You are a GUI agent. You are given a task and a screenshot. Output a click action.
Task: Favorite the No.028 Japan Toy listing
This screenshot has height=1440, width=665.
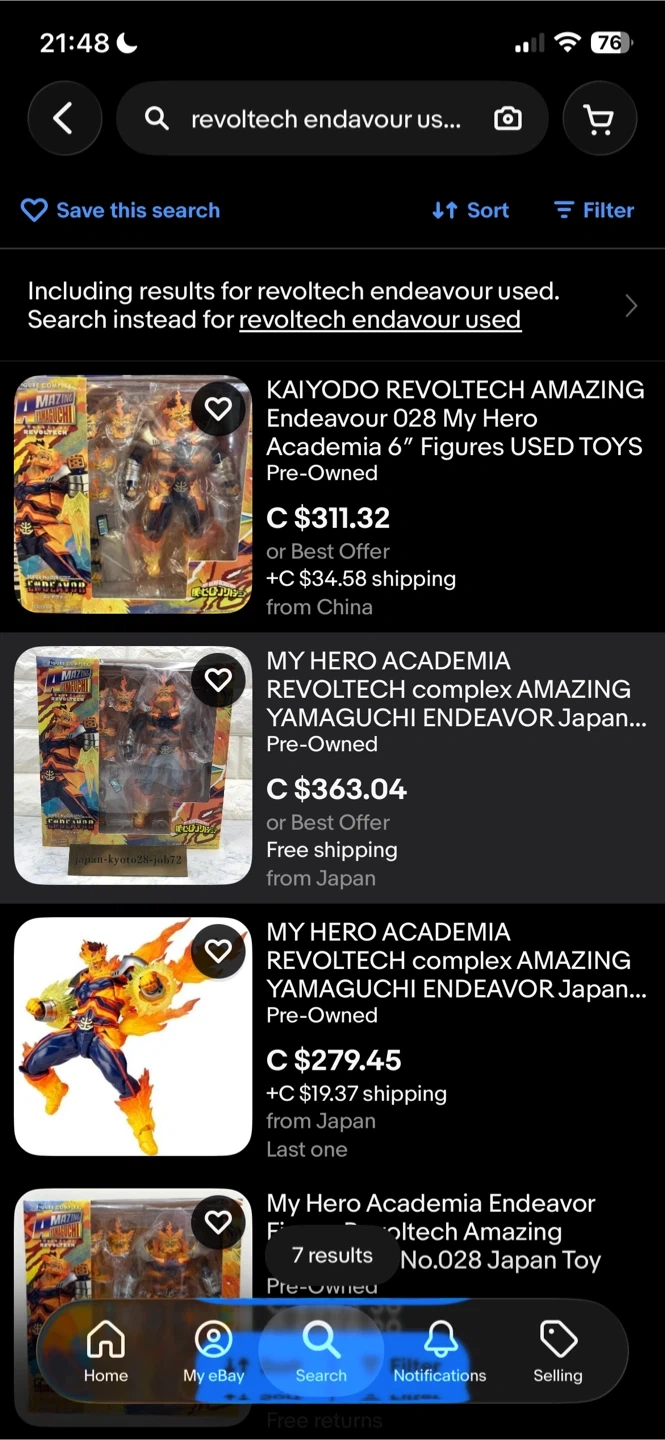(218, 1222)
